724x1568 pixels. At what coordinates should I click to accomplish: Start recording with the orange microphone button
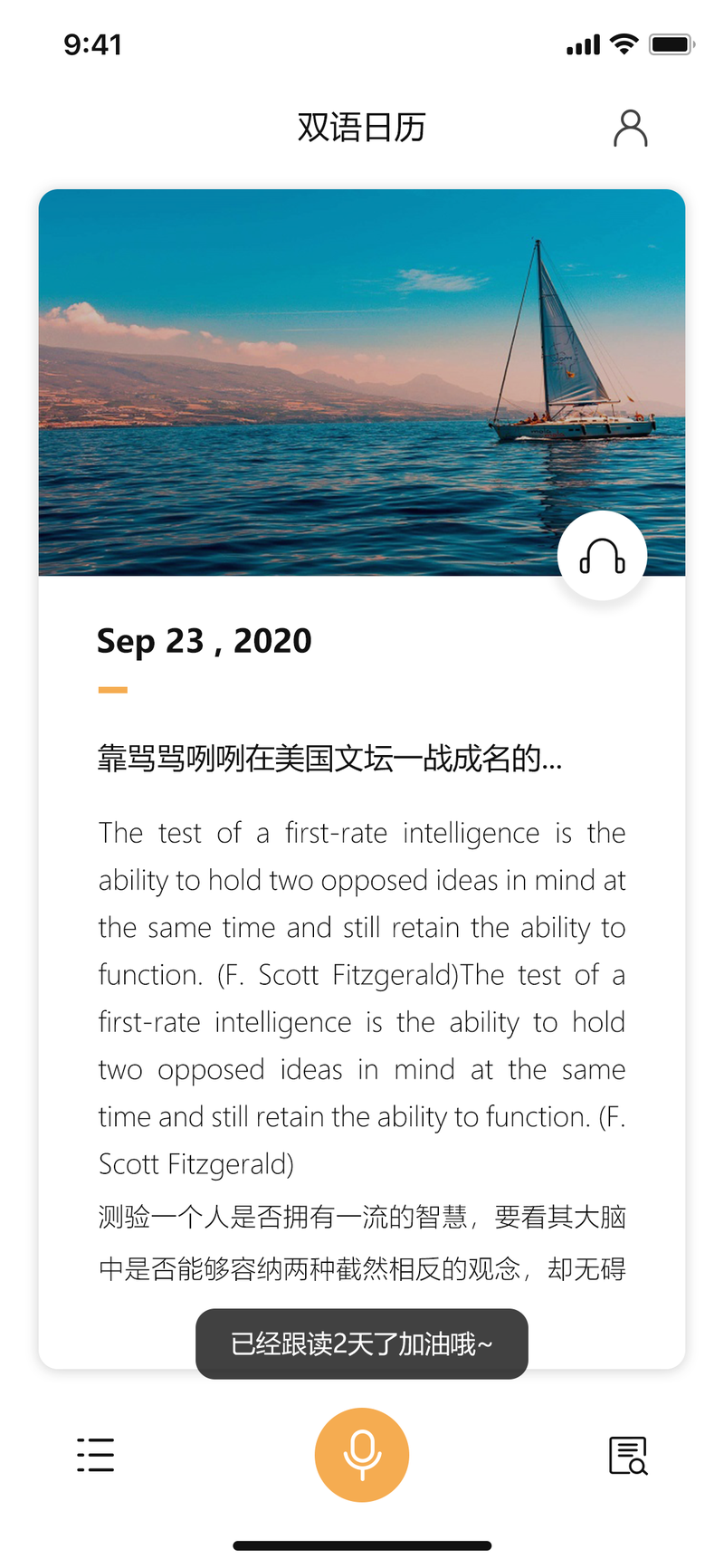(x=362, y=1455)
